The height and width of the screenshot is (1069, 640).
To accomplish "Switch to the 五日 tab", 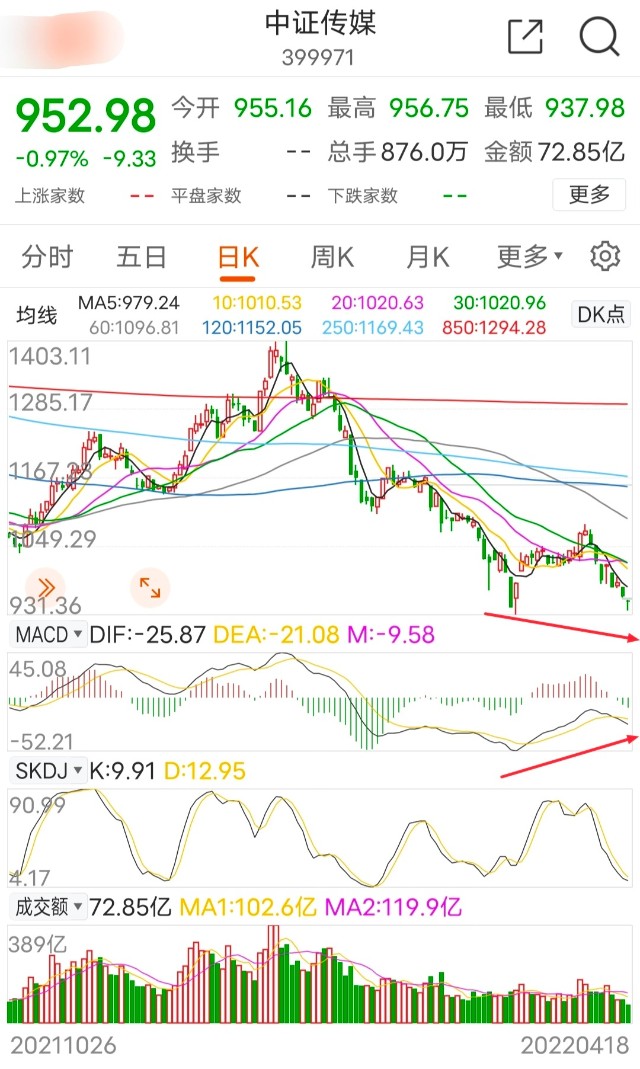I will 141,257.
